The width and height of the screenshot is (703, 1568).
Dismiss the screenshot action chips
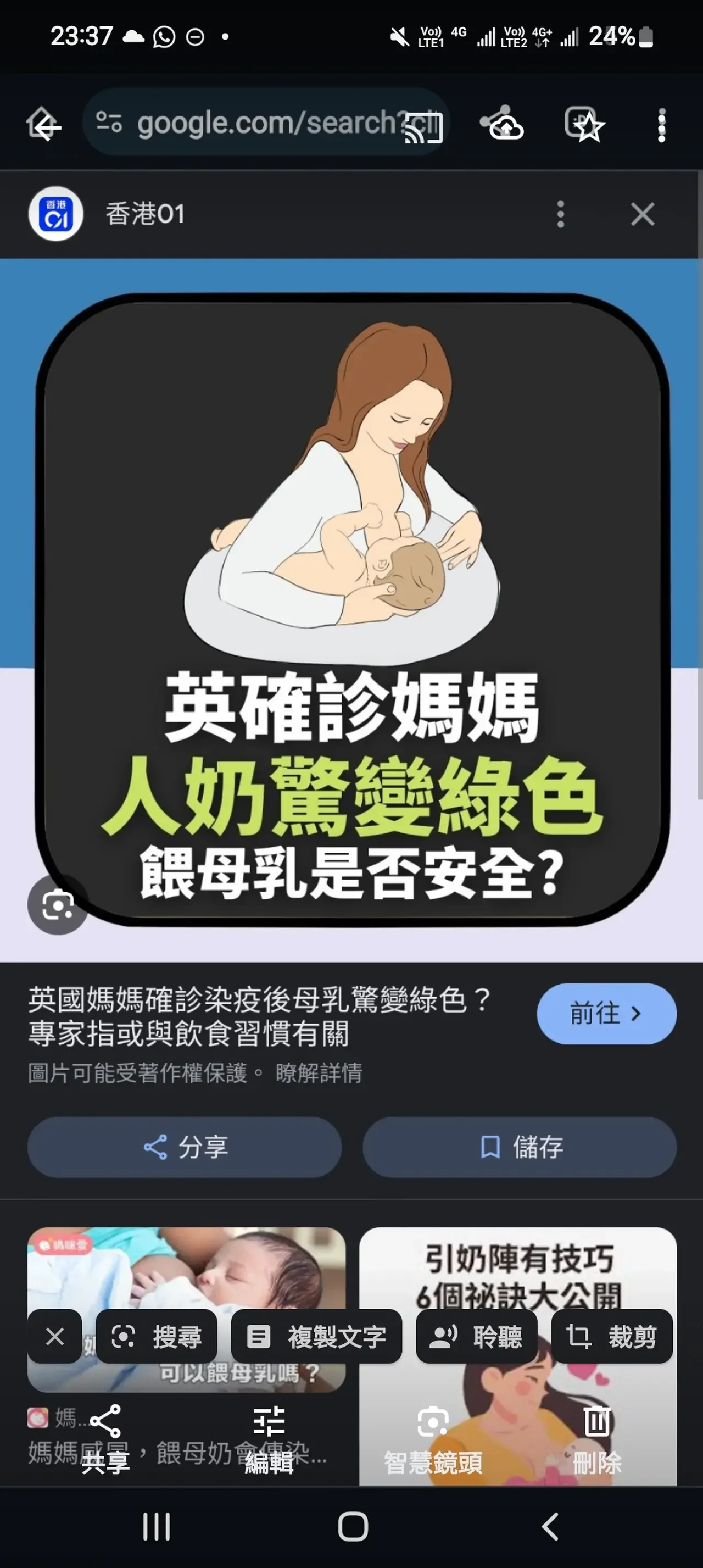55,1337
